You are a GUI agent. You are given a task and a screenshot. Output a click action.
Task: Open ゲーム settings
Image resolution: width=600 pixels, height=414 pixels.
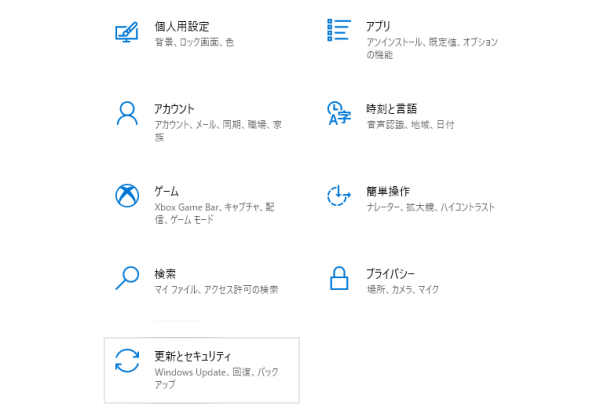(x=166, y=191)
